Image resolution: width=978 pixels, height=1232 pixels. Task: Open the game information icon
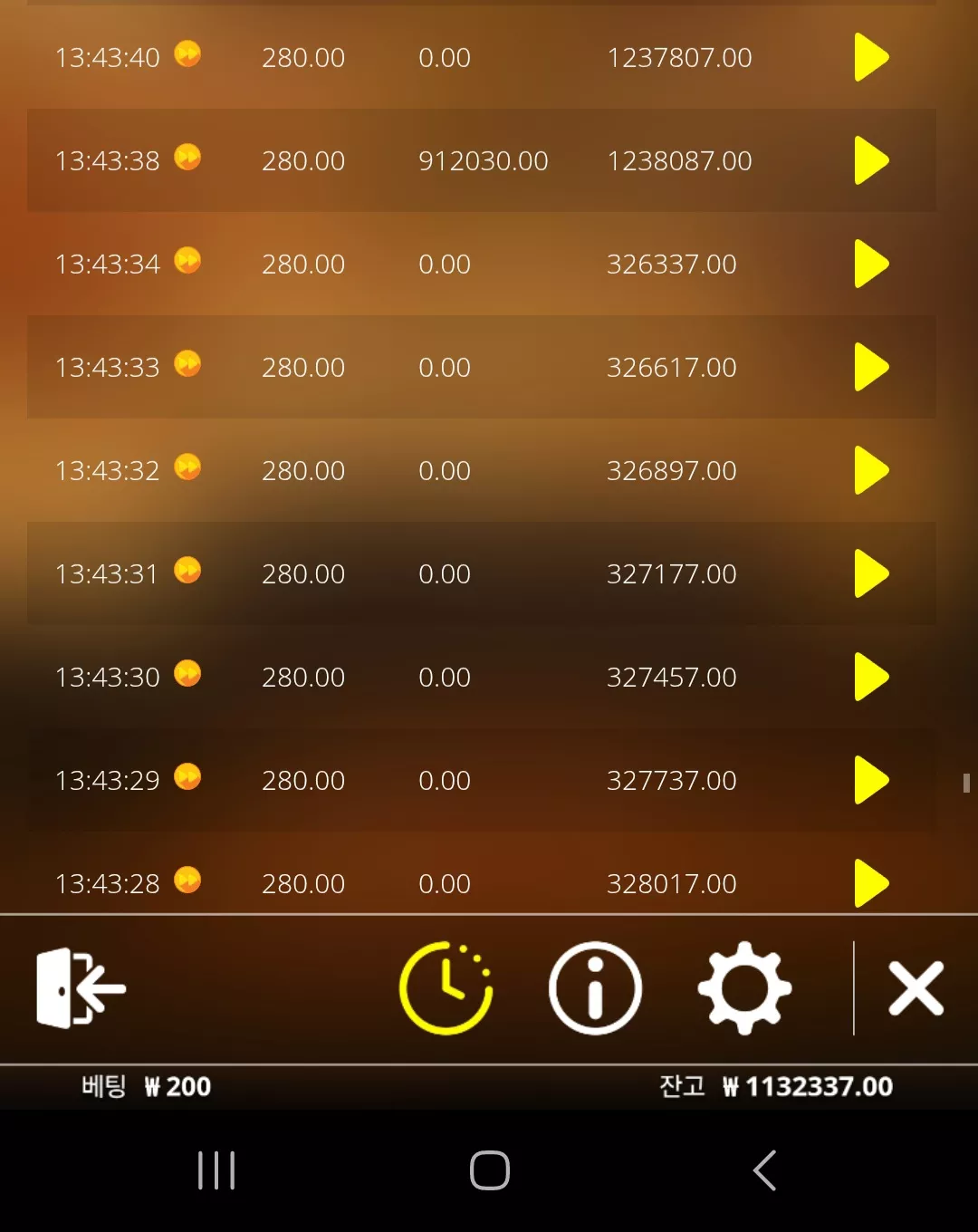(595, 988)
